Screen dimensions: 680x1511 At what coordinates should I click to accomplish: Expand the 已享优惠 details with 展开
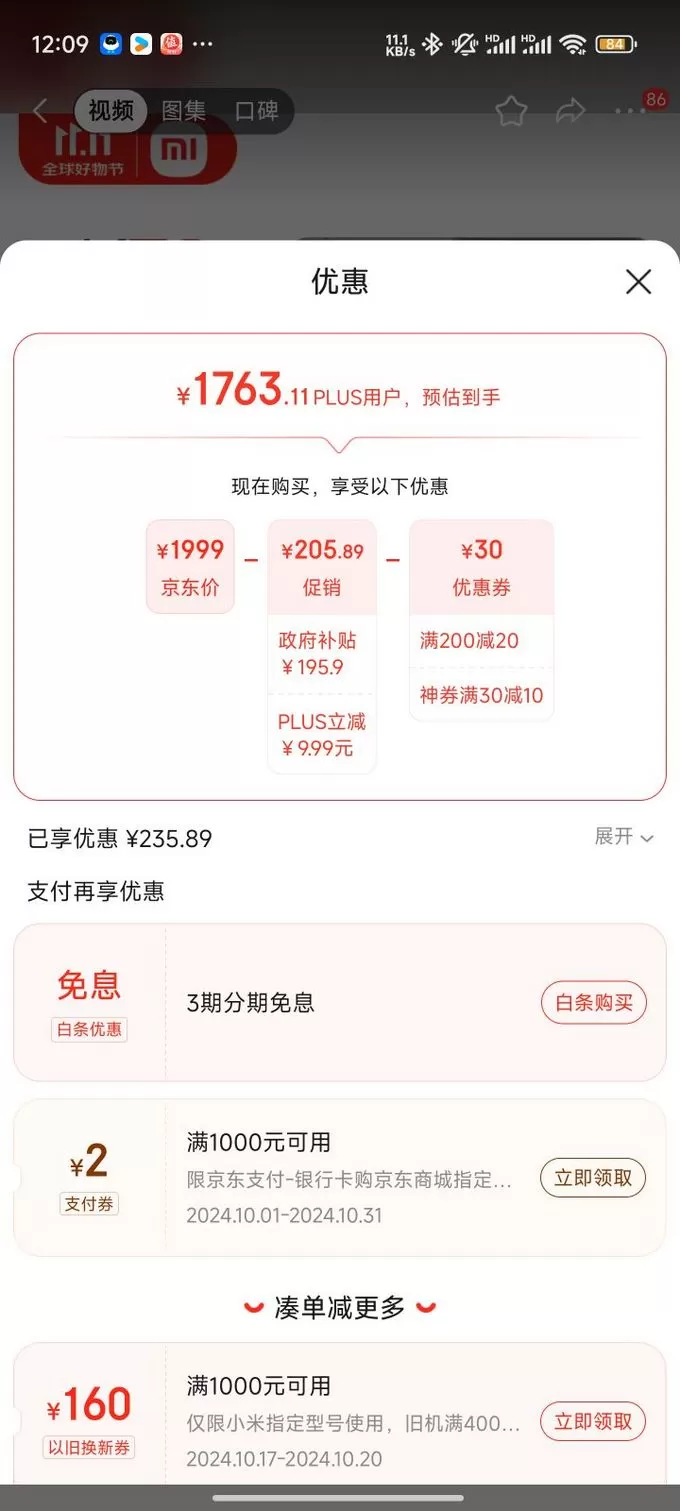(x=624, y=837)
